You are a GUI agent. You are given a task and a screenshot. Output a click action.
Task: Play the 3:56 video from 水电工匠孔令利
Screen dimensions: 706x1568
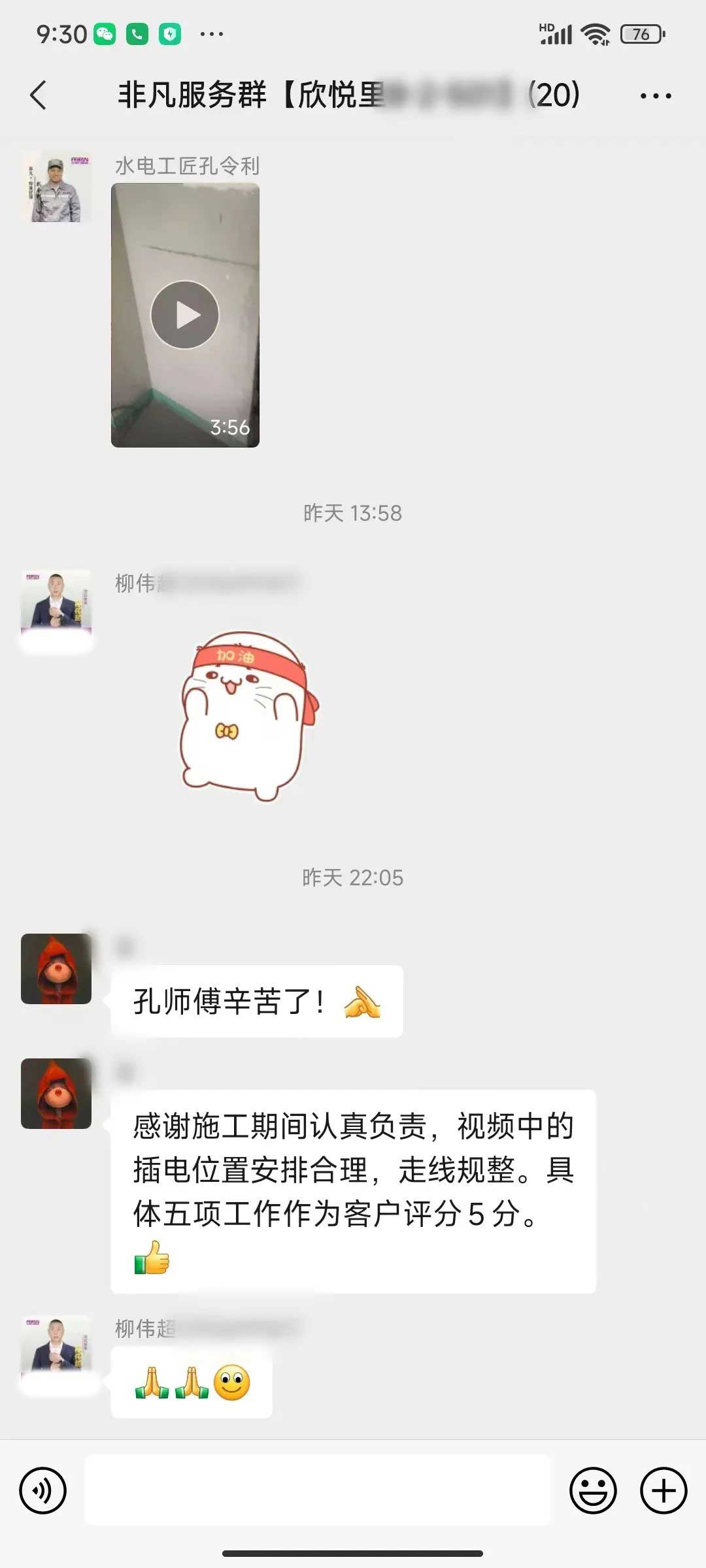[185, 315]
